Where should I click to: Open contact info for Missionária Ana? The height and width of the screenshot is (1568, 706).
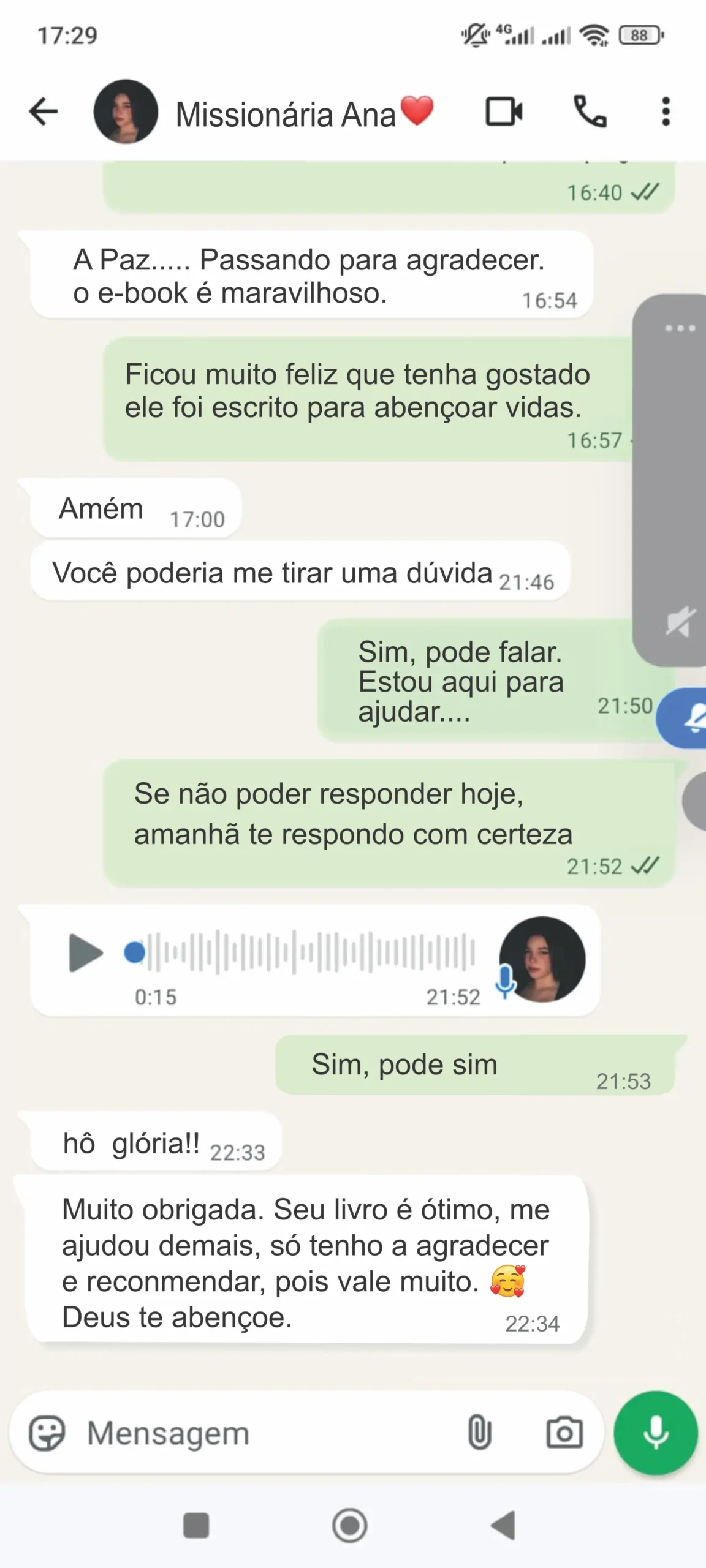[x=286, y=115]
